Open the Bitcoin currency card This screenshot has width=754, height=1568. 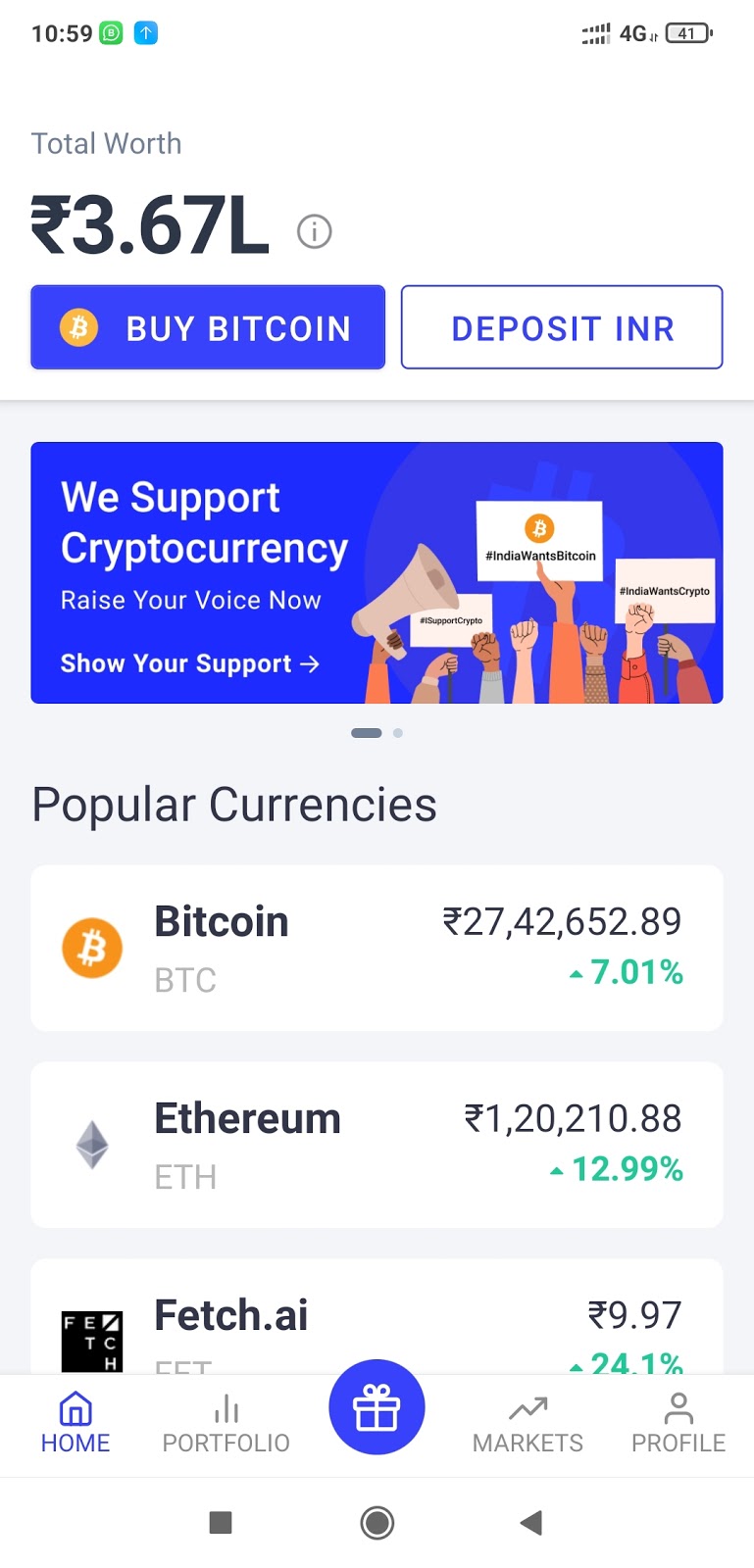click(377, 948)
